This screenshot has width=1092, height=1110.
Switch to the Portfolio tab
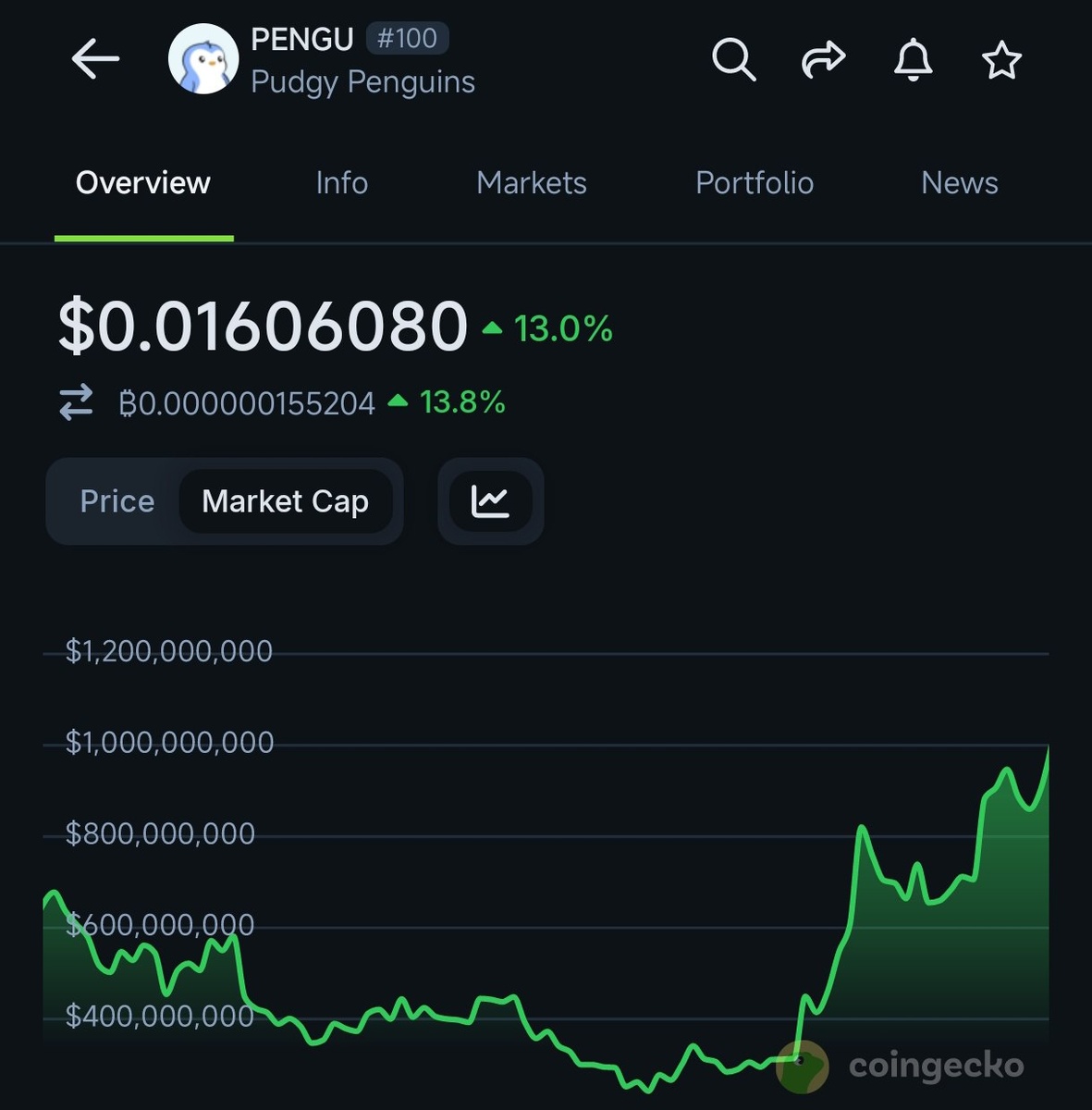click(x=755, y=182)
